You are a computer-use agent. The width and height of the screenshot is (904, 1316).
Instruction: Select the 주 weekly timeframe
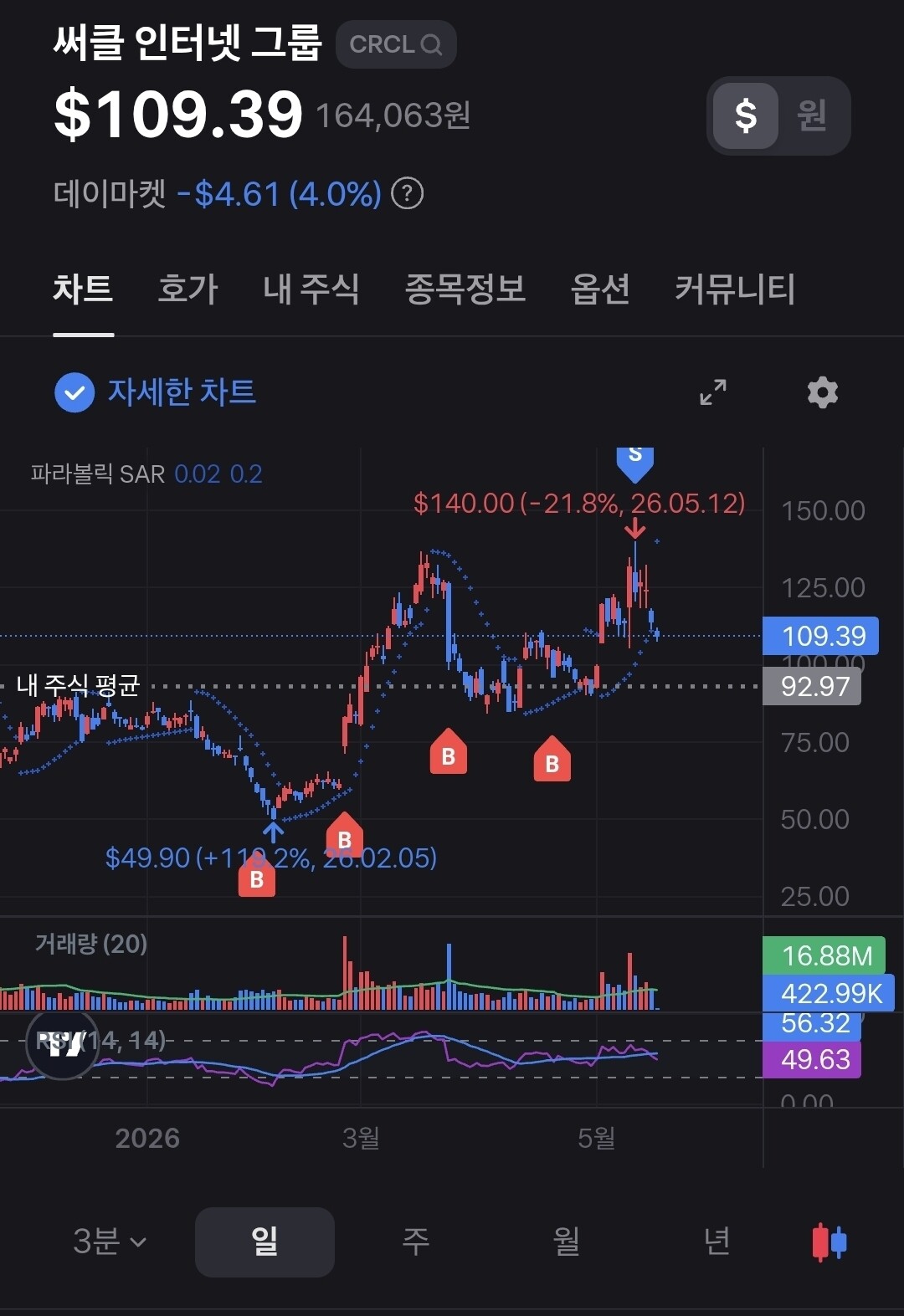[x=416, y=1242]
